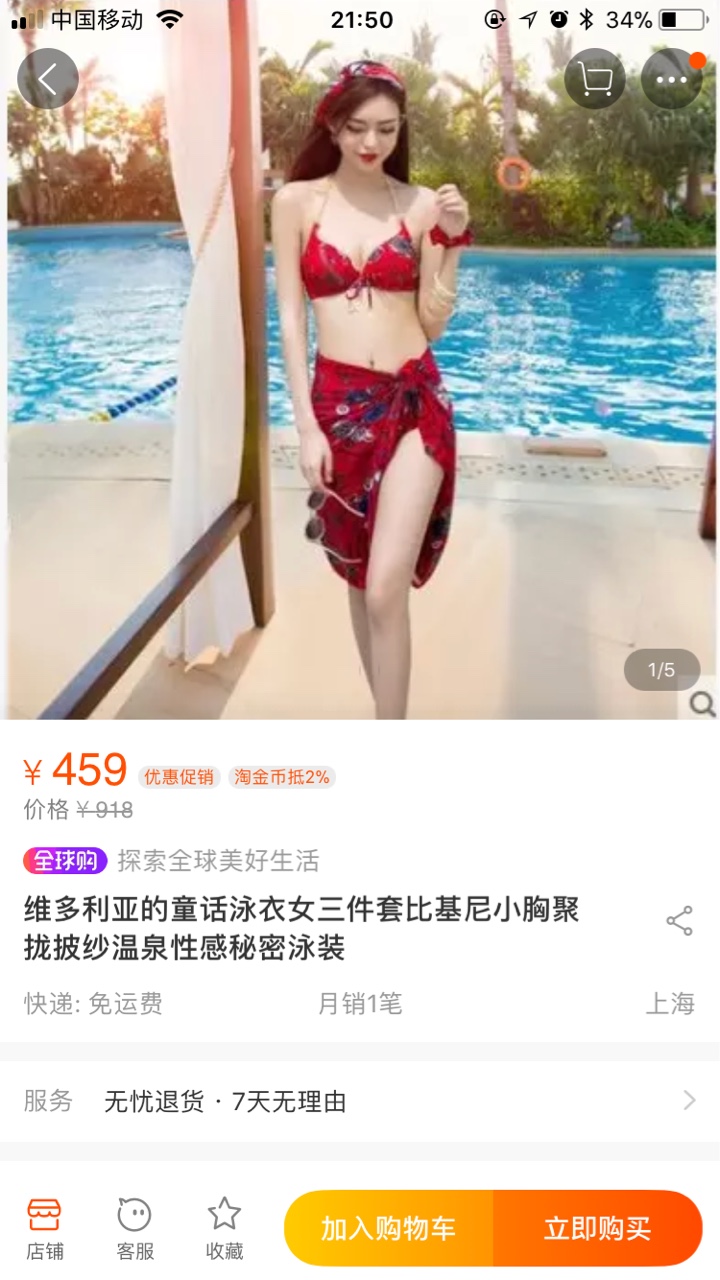Open the three-dot overflow menu

(x=671, y=78)
